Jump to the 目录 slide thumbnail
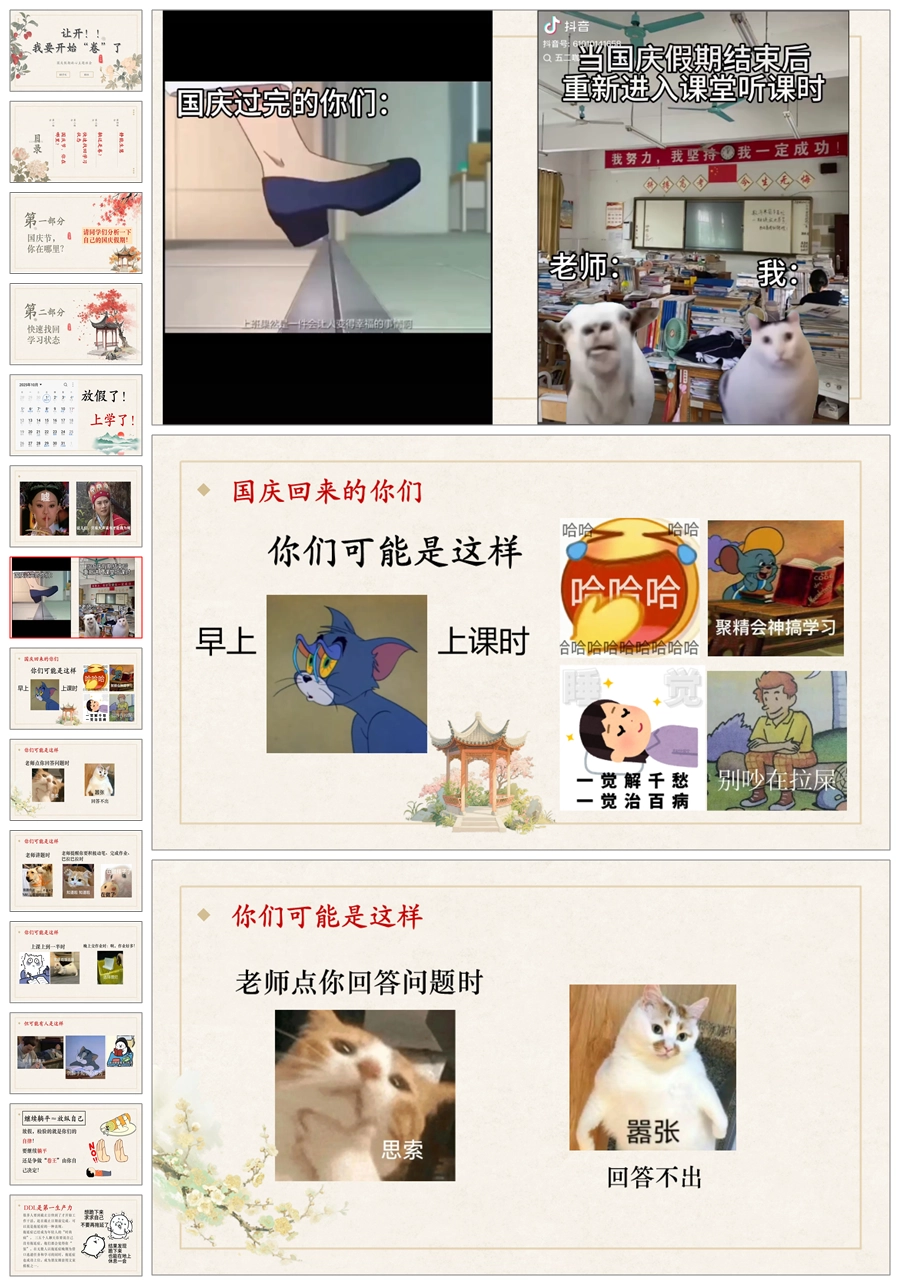The image size is (900, 1286). click(76, 142)
